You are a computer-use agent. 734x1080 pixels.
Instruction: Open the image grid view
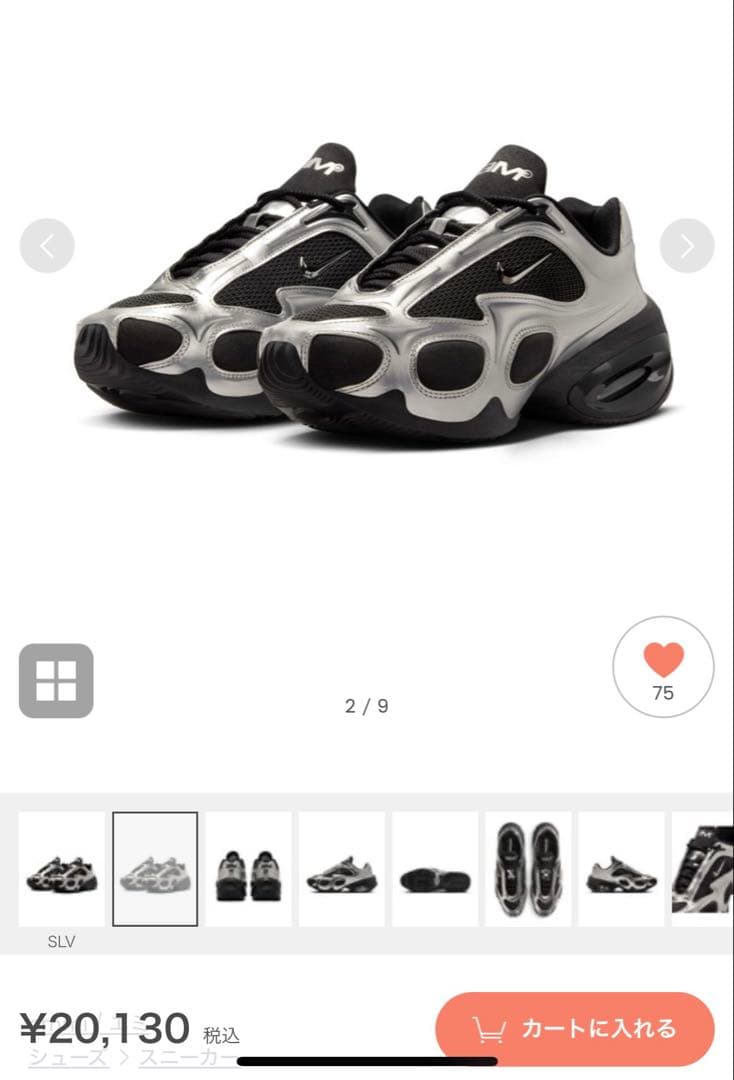56,681
